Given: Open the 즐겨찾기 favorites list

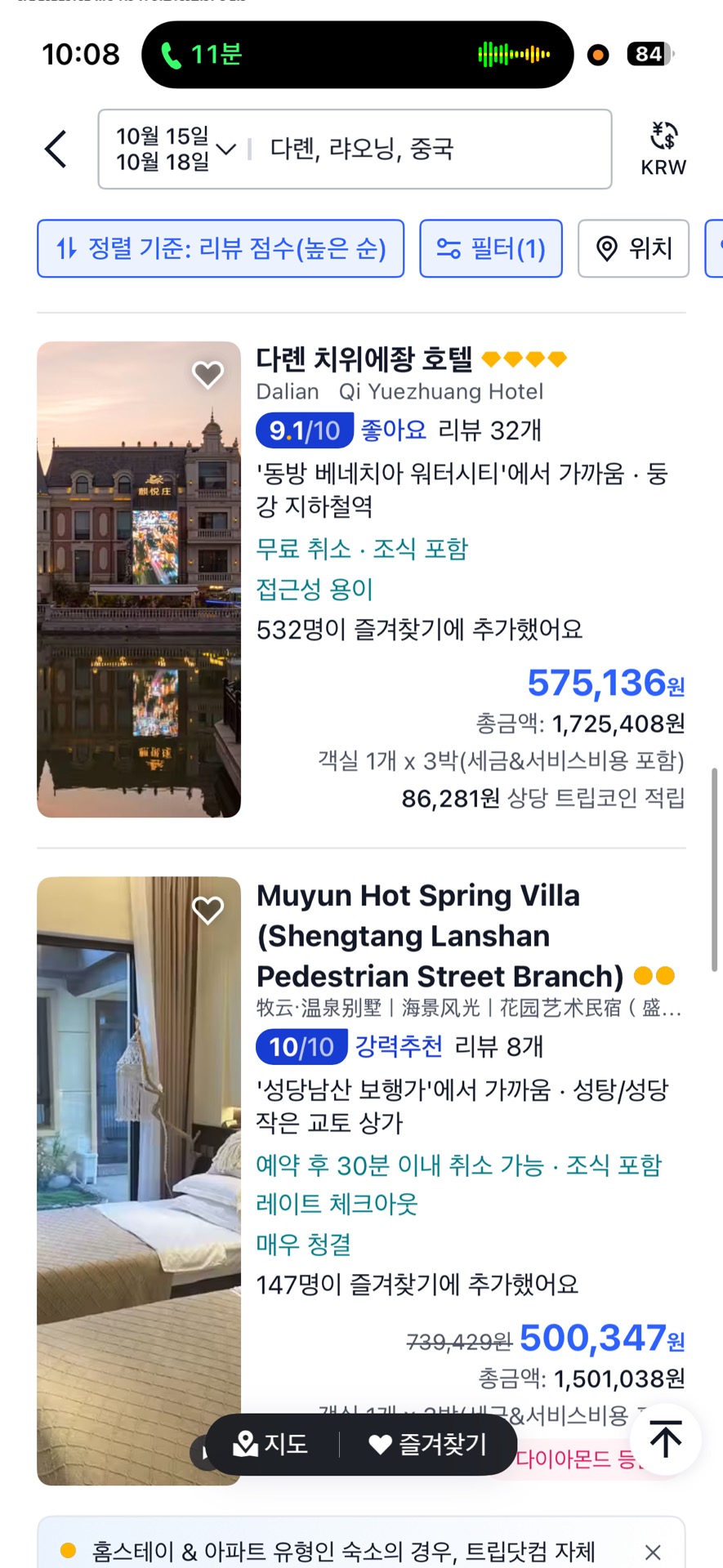Looking at the screenshot, I should (x=427, y=1444).
